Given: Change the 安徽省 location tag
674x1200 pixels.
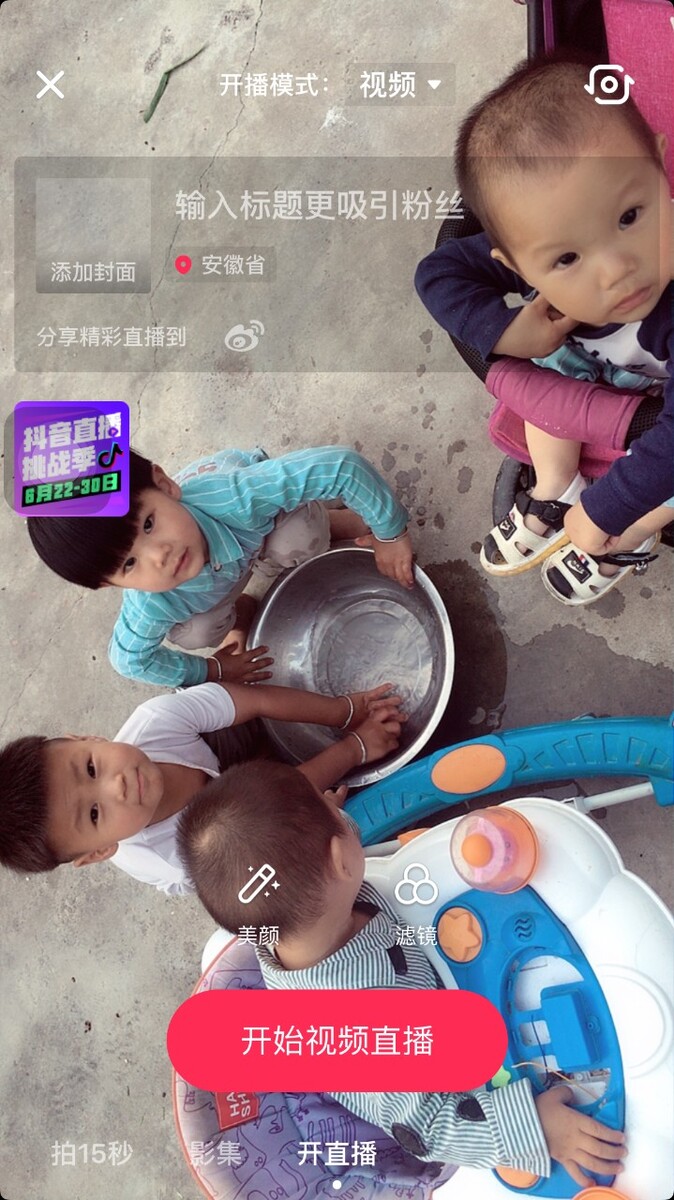Looking at the screenshot, I should coord(221,265).
